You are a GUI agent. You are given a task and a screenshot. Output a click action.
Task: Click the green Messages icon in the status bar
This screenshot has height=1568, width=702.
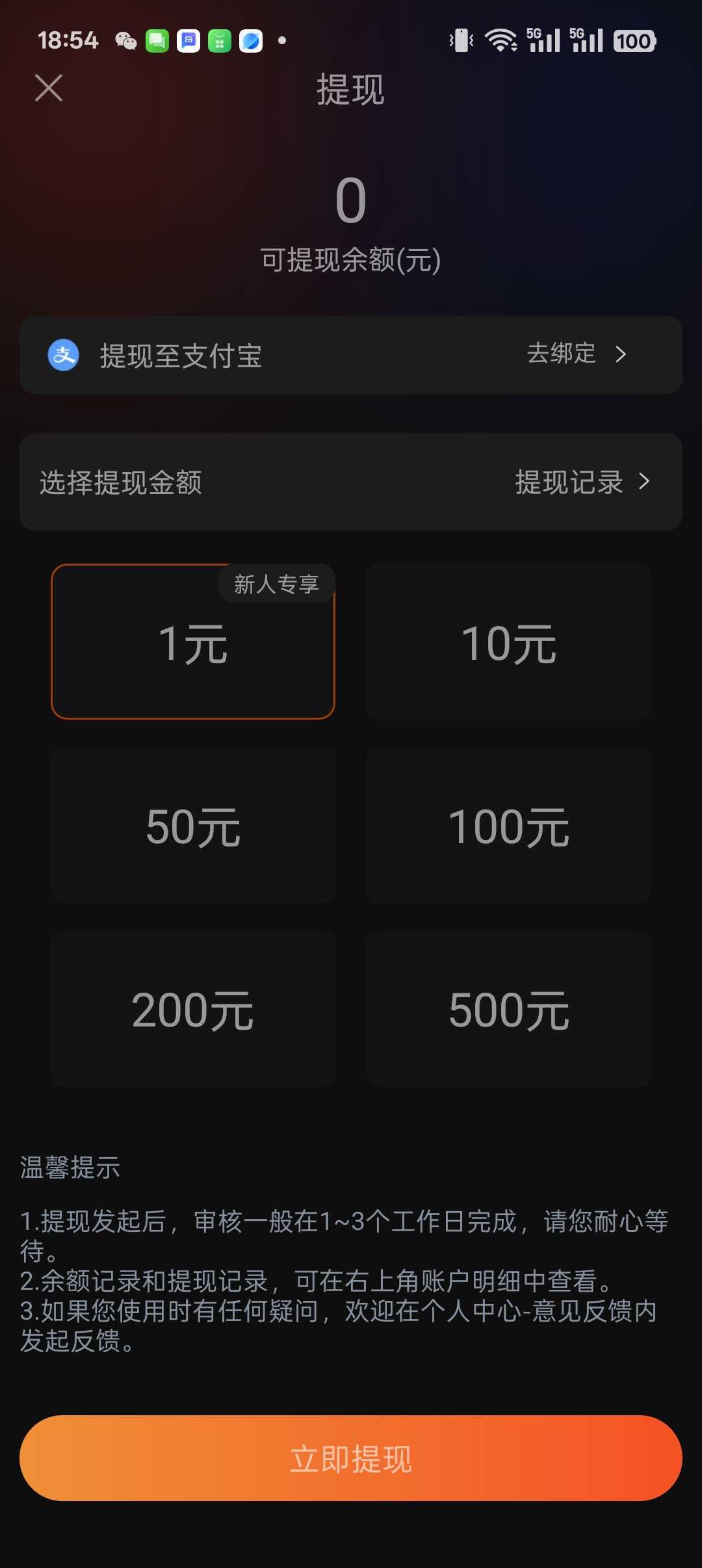tap(156, 40)
